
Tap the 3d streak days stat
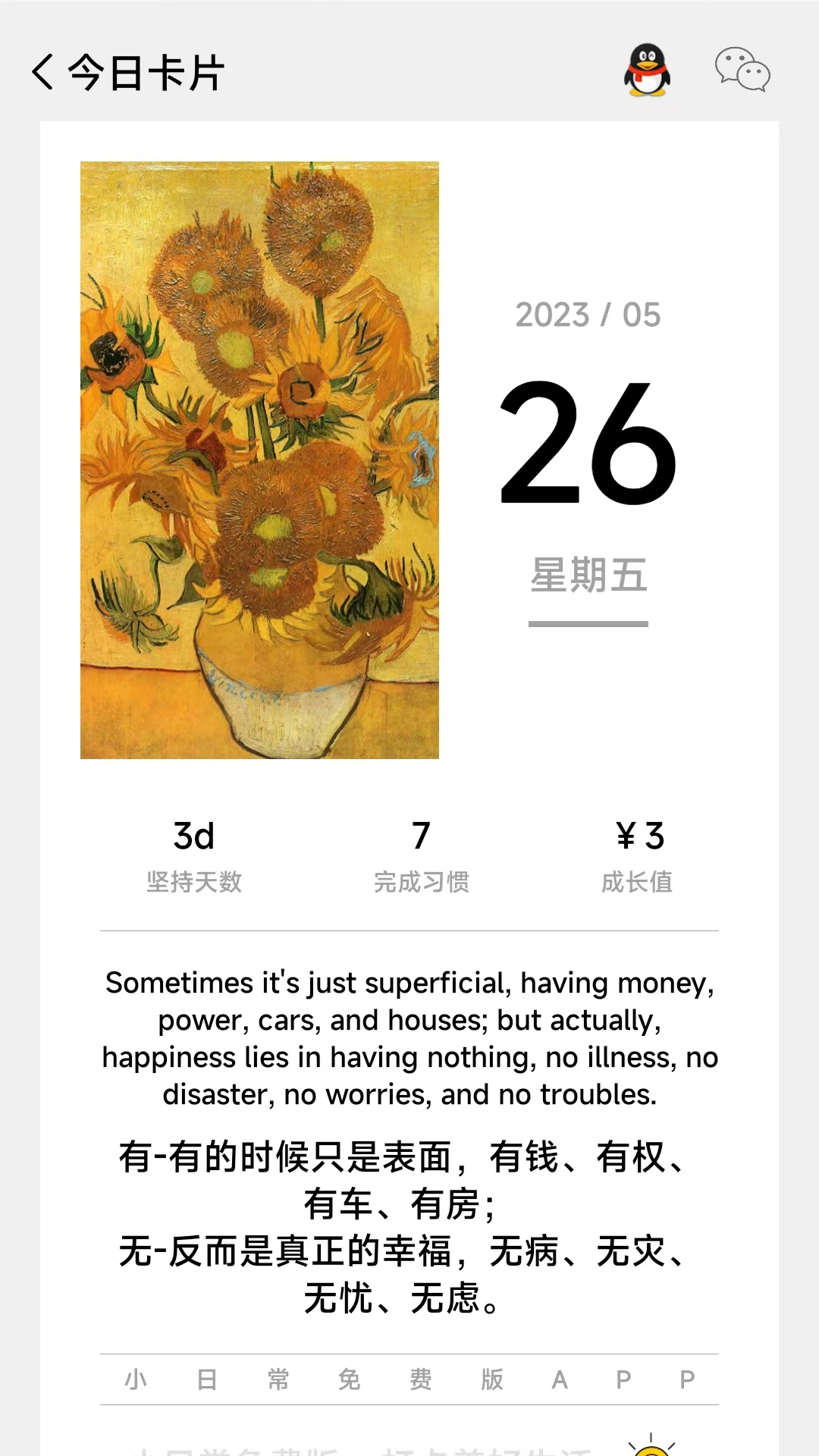(194, 837)
